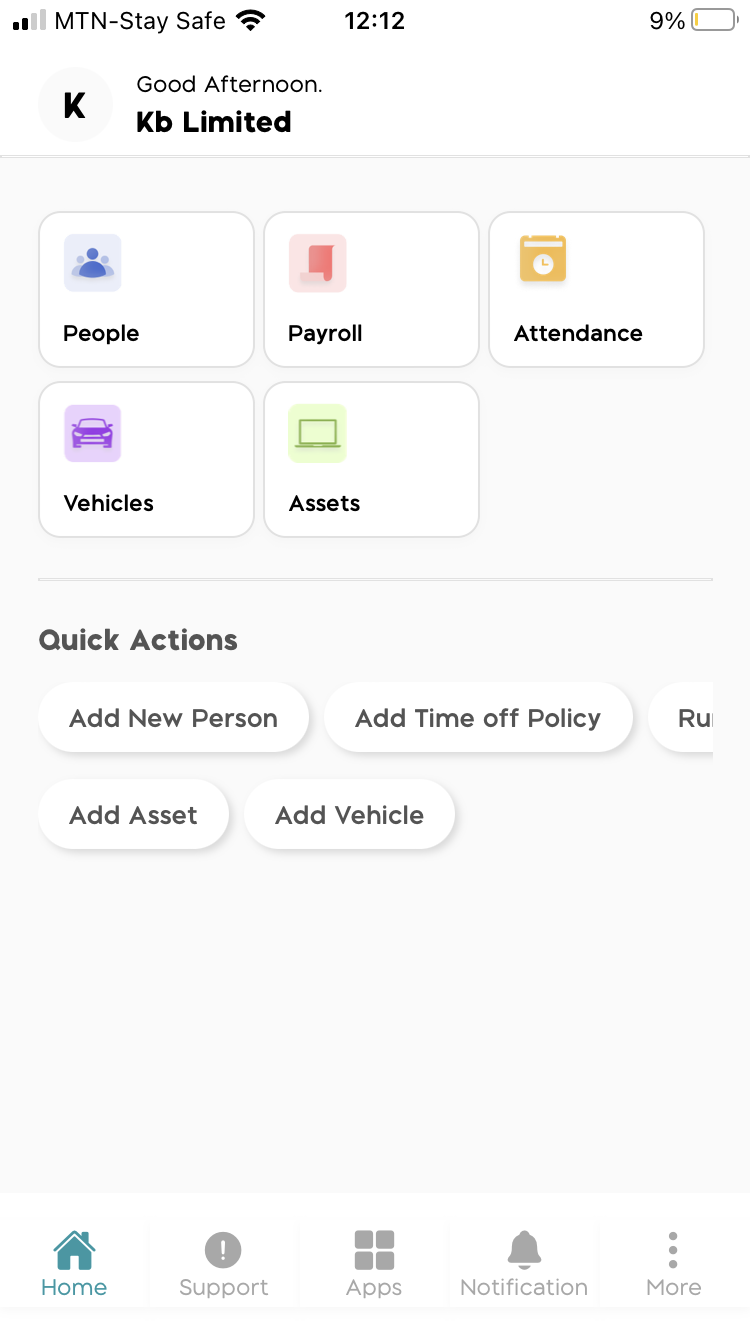The height and width of the screenshot is (1334, 750).
Task: Open Assets using the laptop icon
Action: [317, 433]
